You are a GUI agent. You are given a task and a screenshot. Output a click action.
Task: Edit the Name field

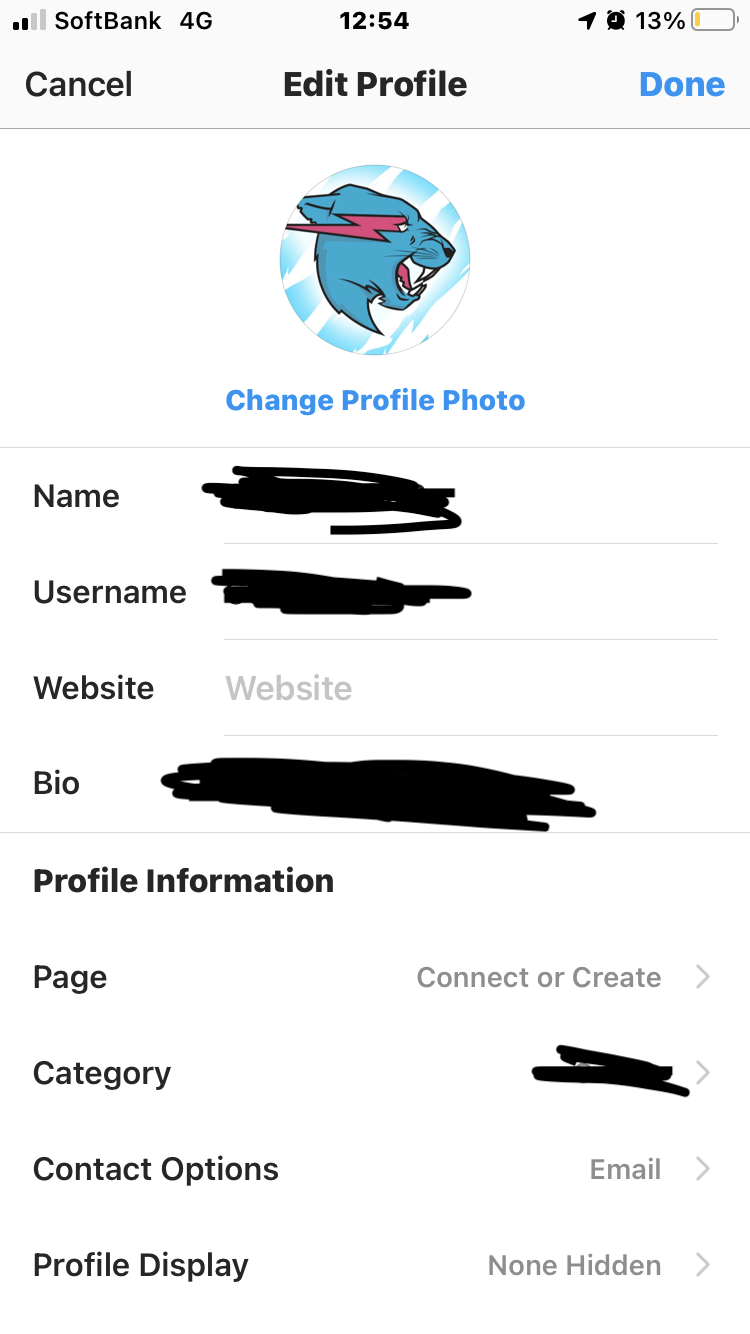point(470,496)
